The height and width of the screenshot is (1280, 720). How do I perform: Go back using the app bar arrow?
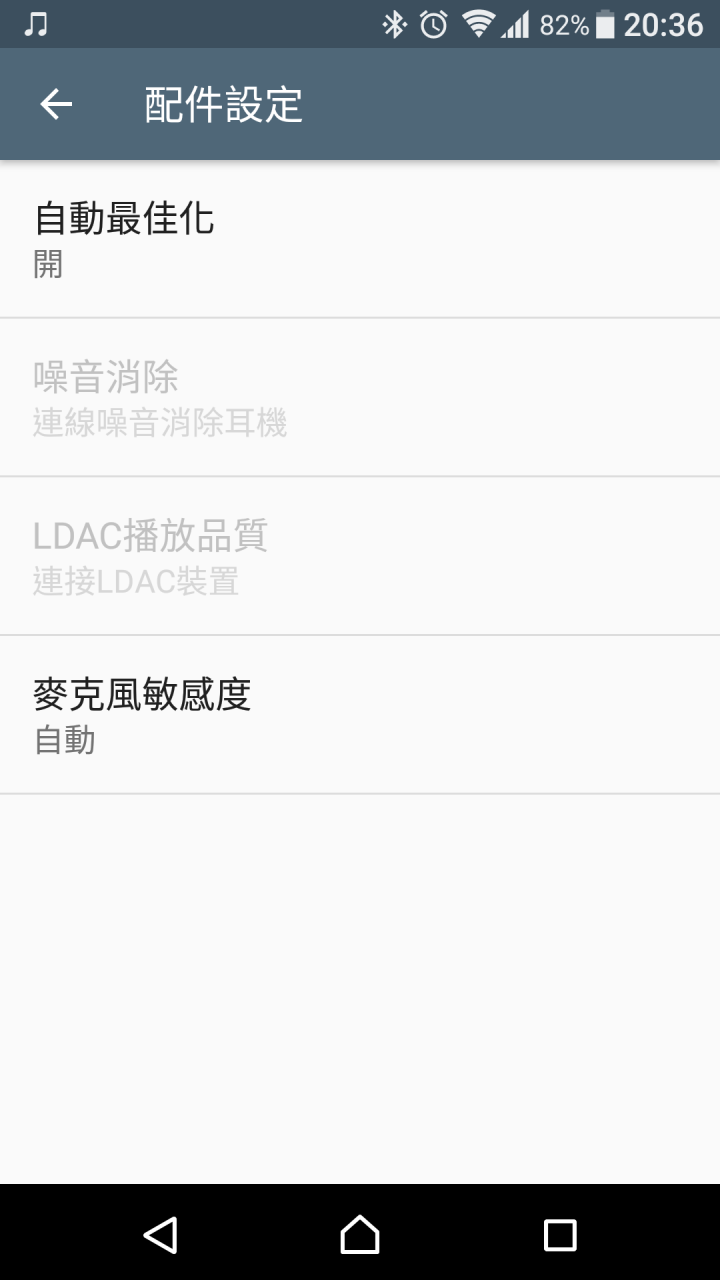click(x=56, y=104)
